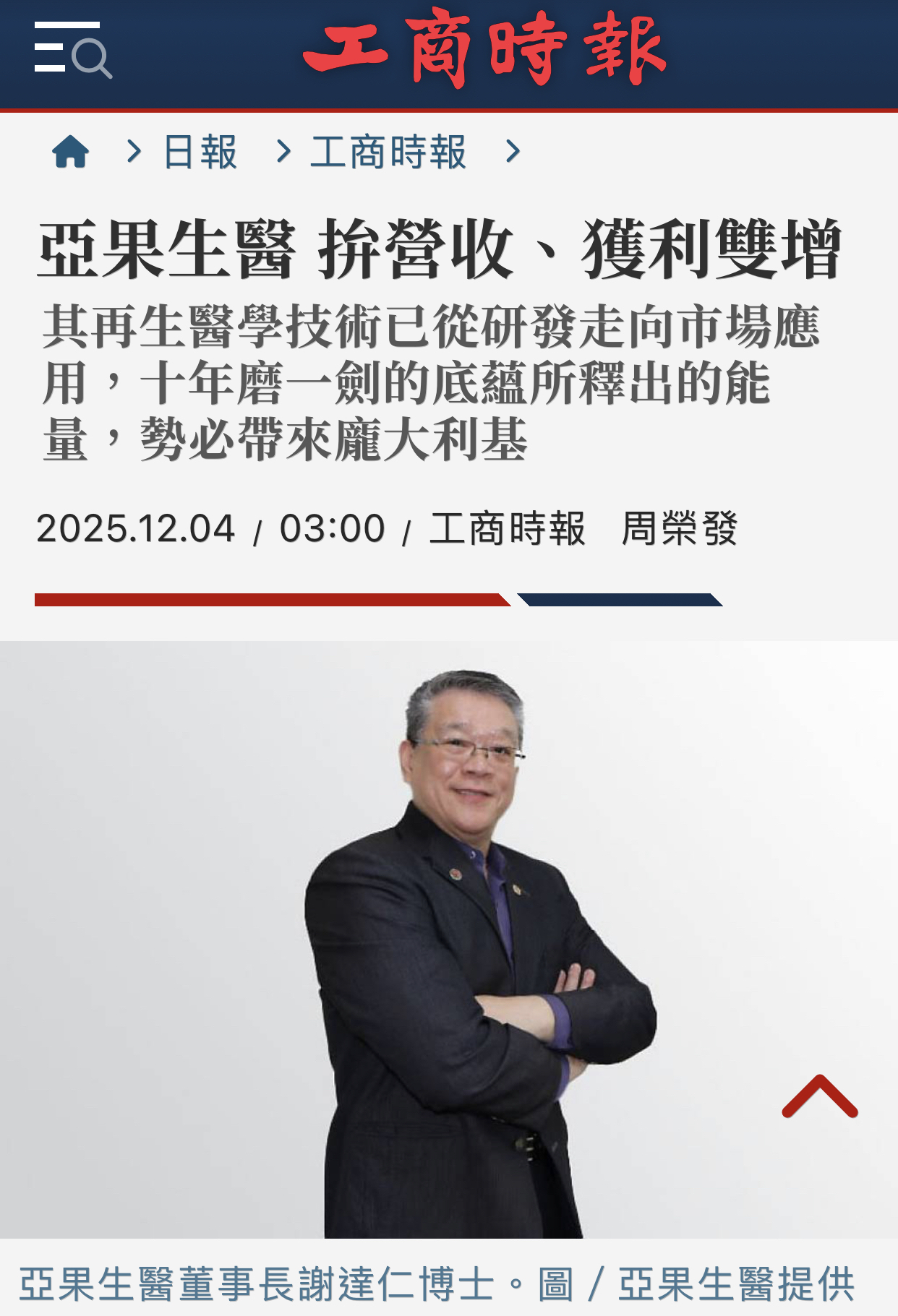Open the 日報 breadcrumb link
Viewport: 898px width, 1316px height.
200,152
